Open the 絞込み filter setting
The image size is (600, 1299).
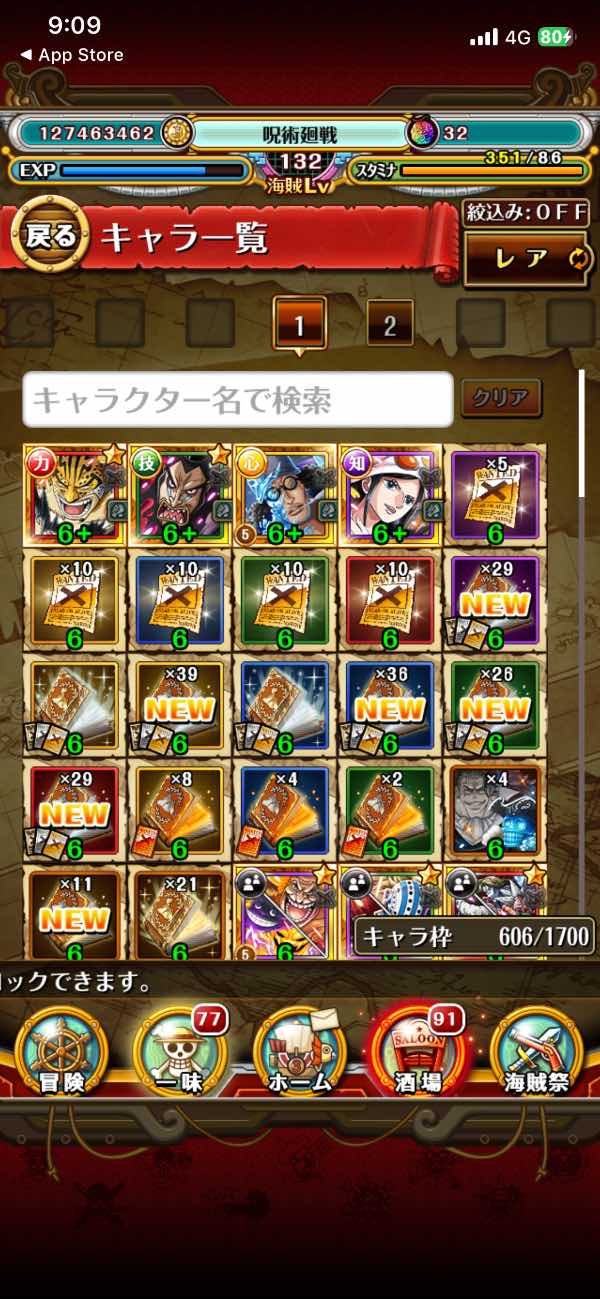(x=525, y=212)
